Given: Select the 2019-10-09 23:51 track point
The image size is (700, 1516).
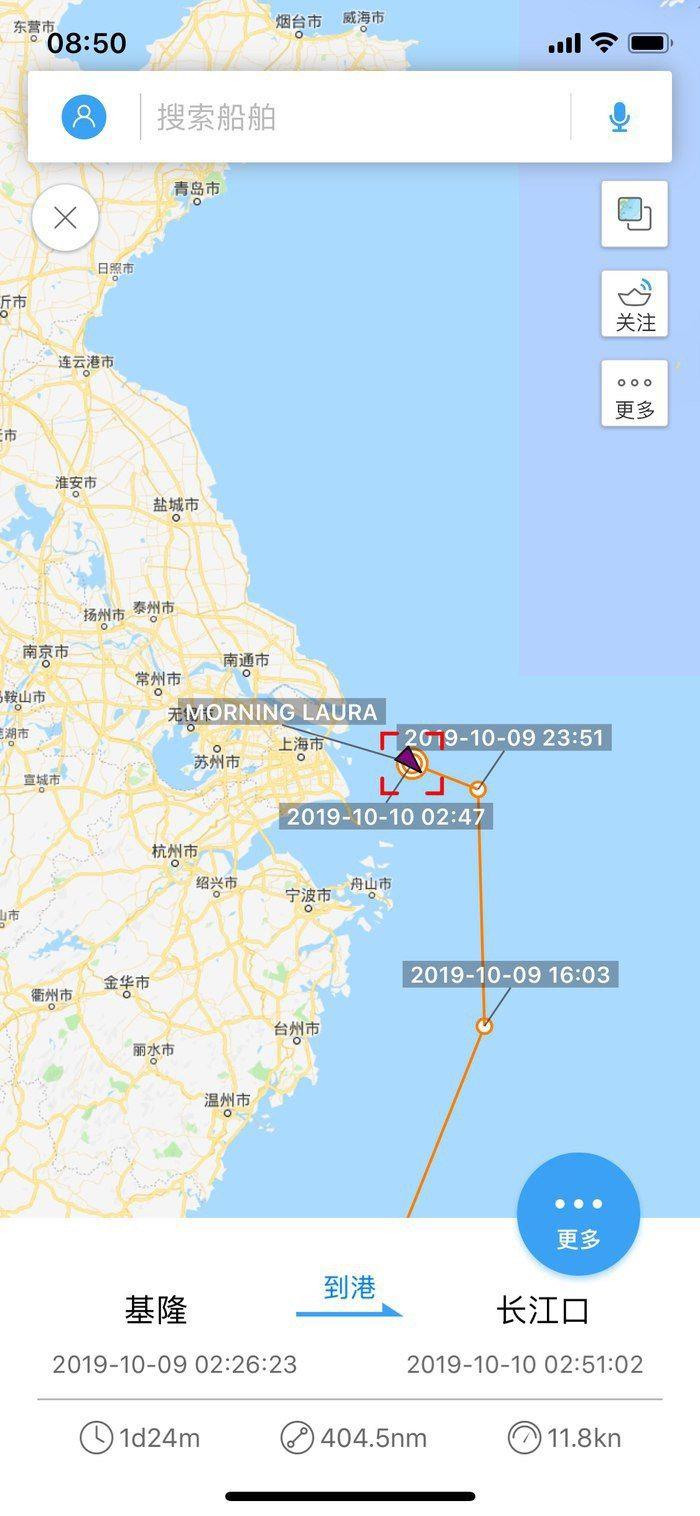Looking at the screenshot, I should (x=478, y=789).
